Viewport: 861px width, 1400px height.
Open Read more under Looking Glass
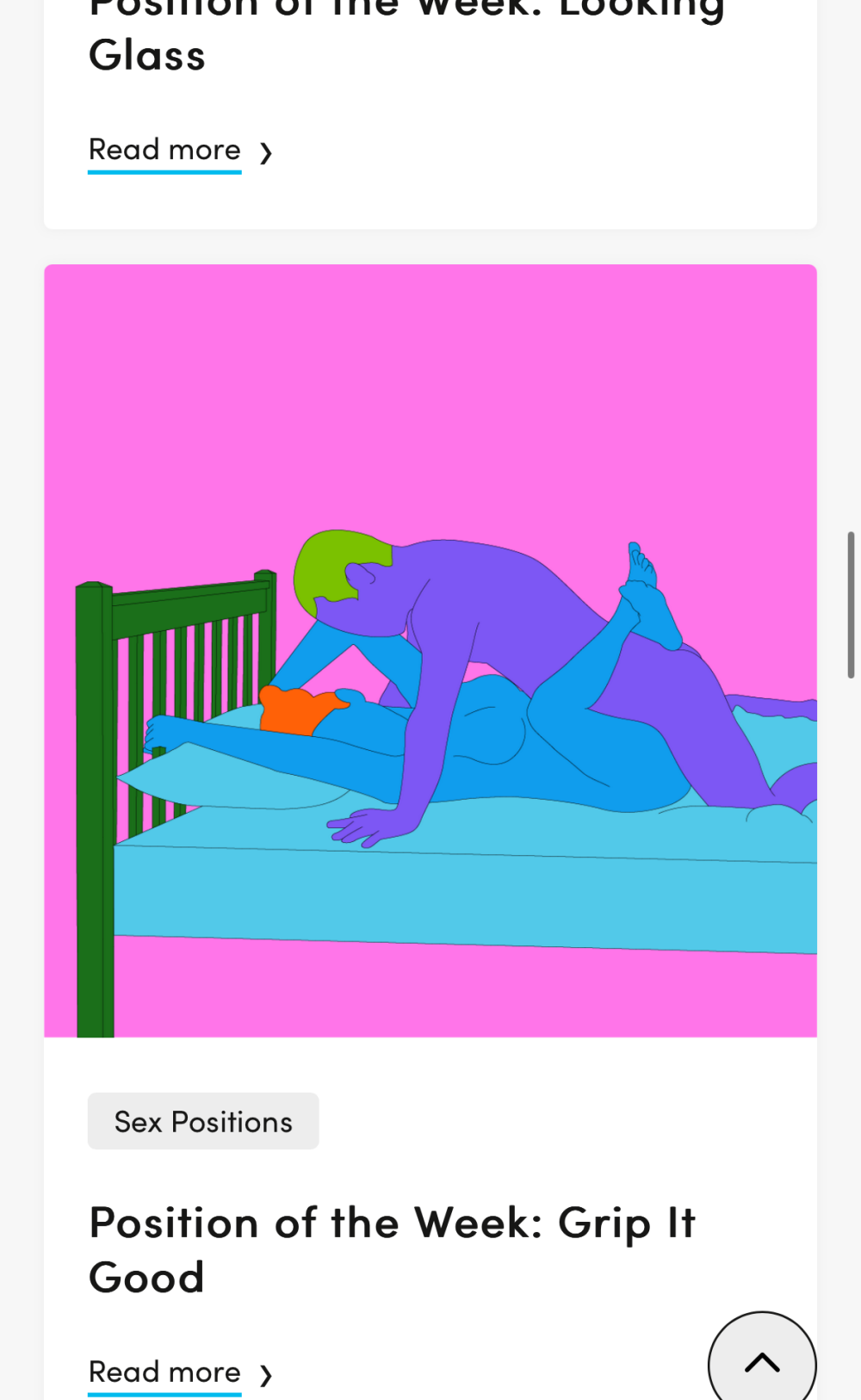[x=165, y=151]
